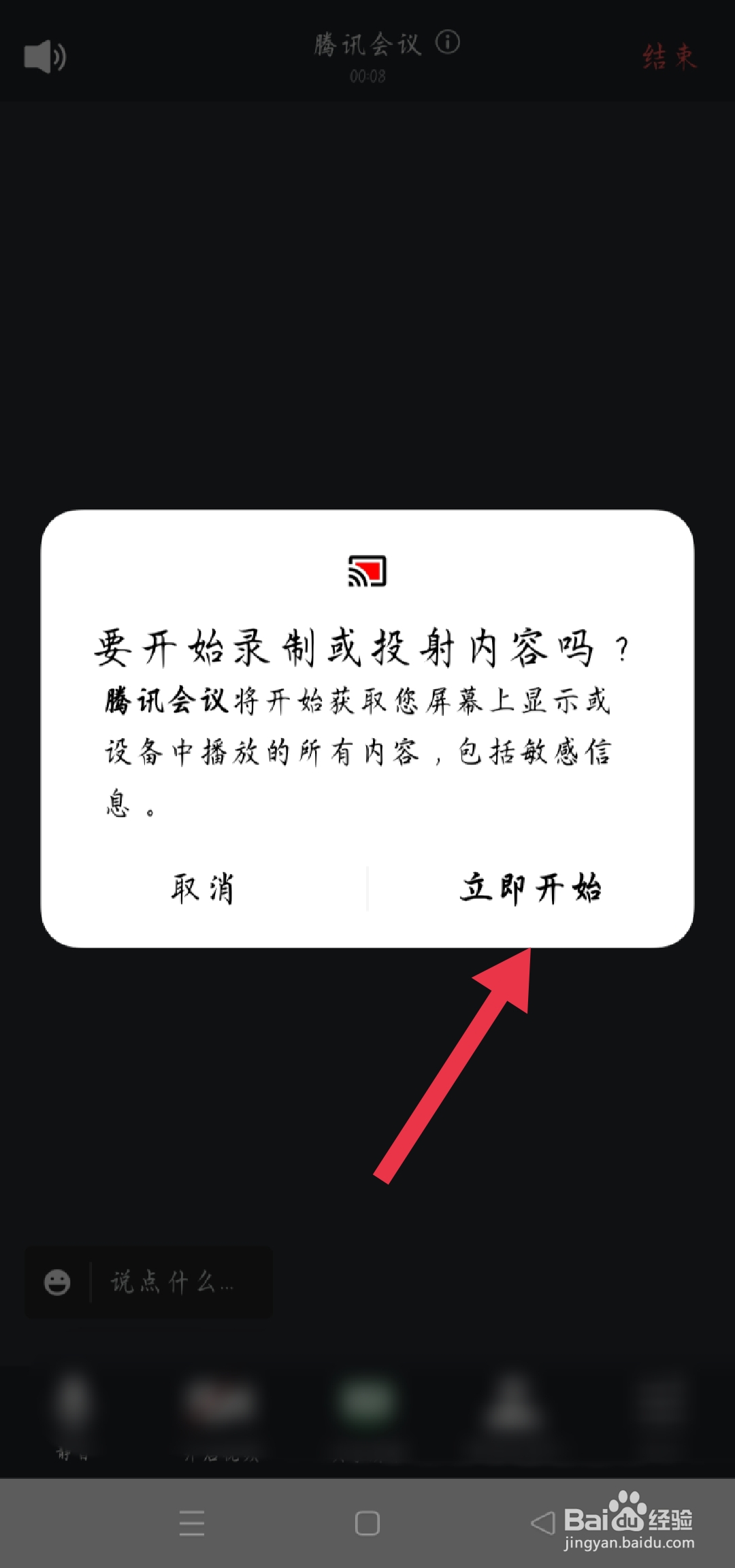Toggle the speaker audio output icon
Screen dimensions: 735x1568
click(45, 56)
